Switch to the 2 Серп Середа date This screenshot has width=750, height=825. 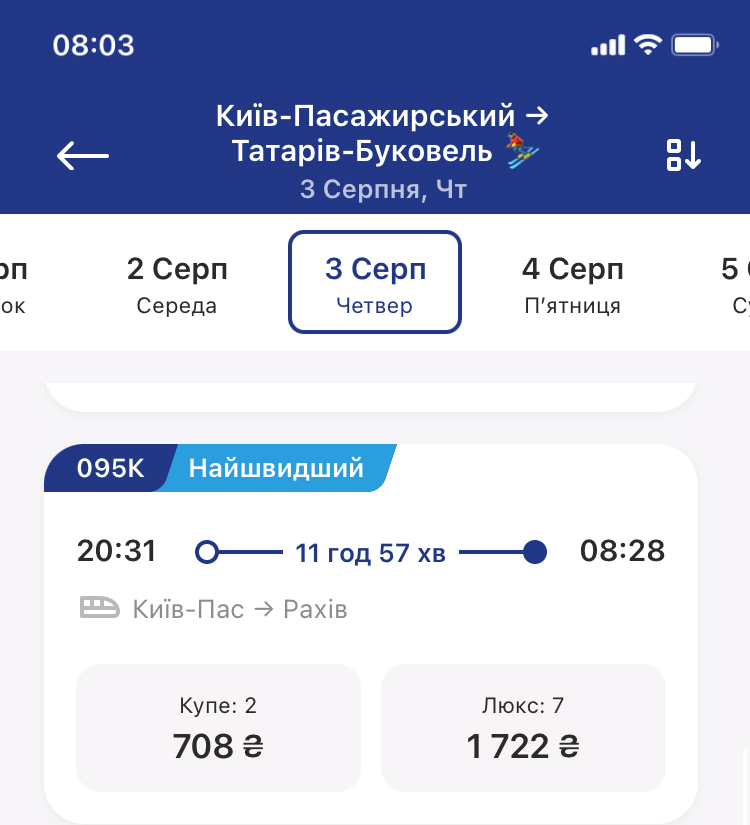coord(177,283)
